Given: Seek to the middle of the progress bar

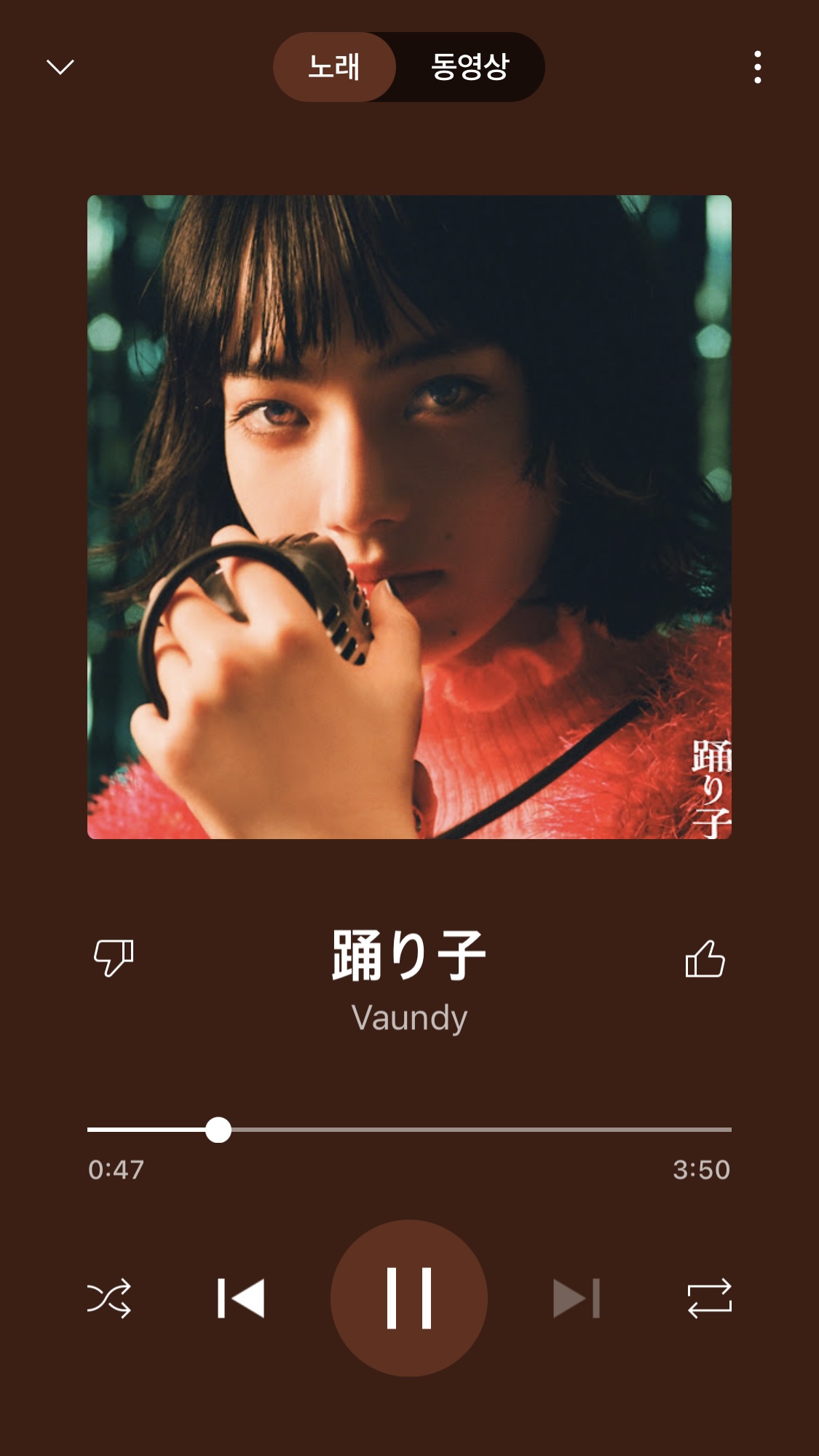Looking at the screenshot, I should point(409,1130).
